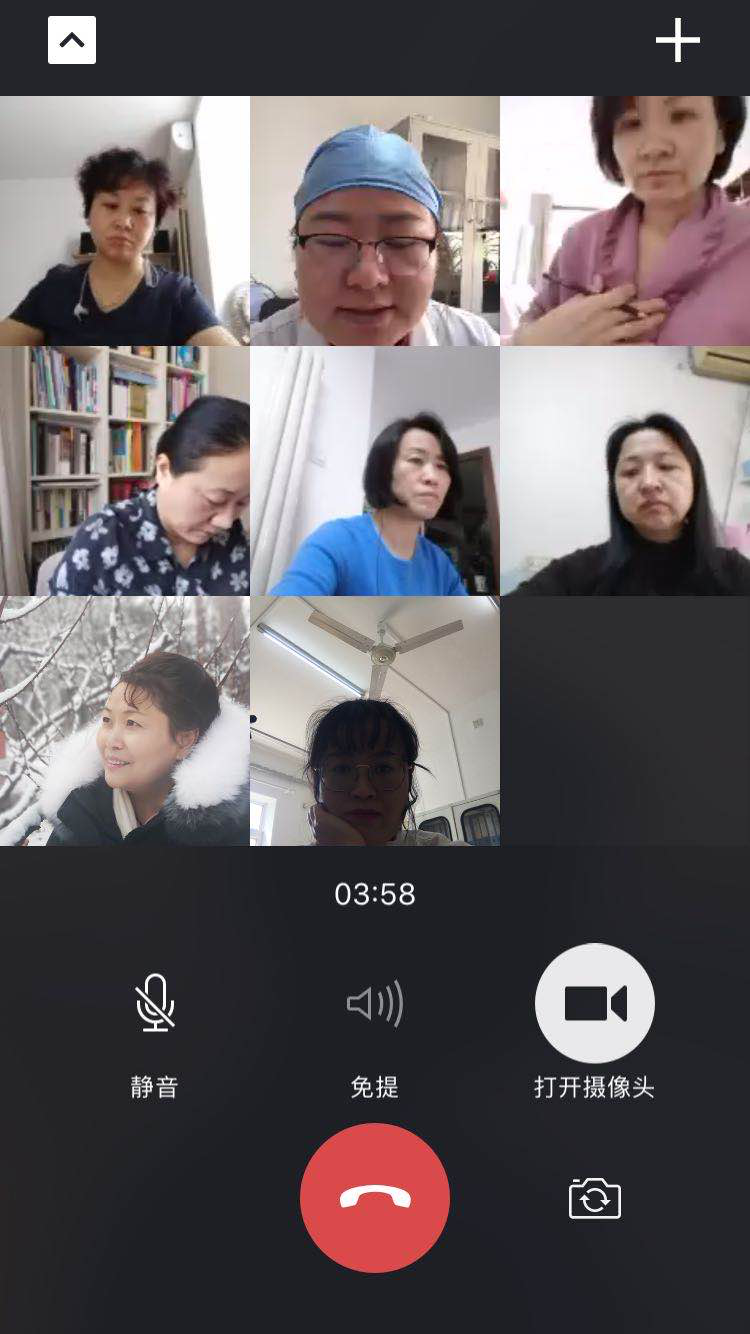Enlarge tile of woman in snowy scene
The width and height of the screenshot is (750, 1334).
(x=125, y=721)
